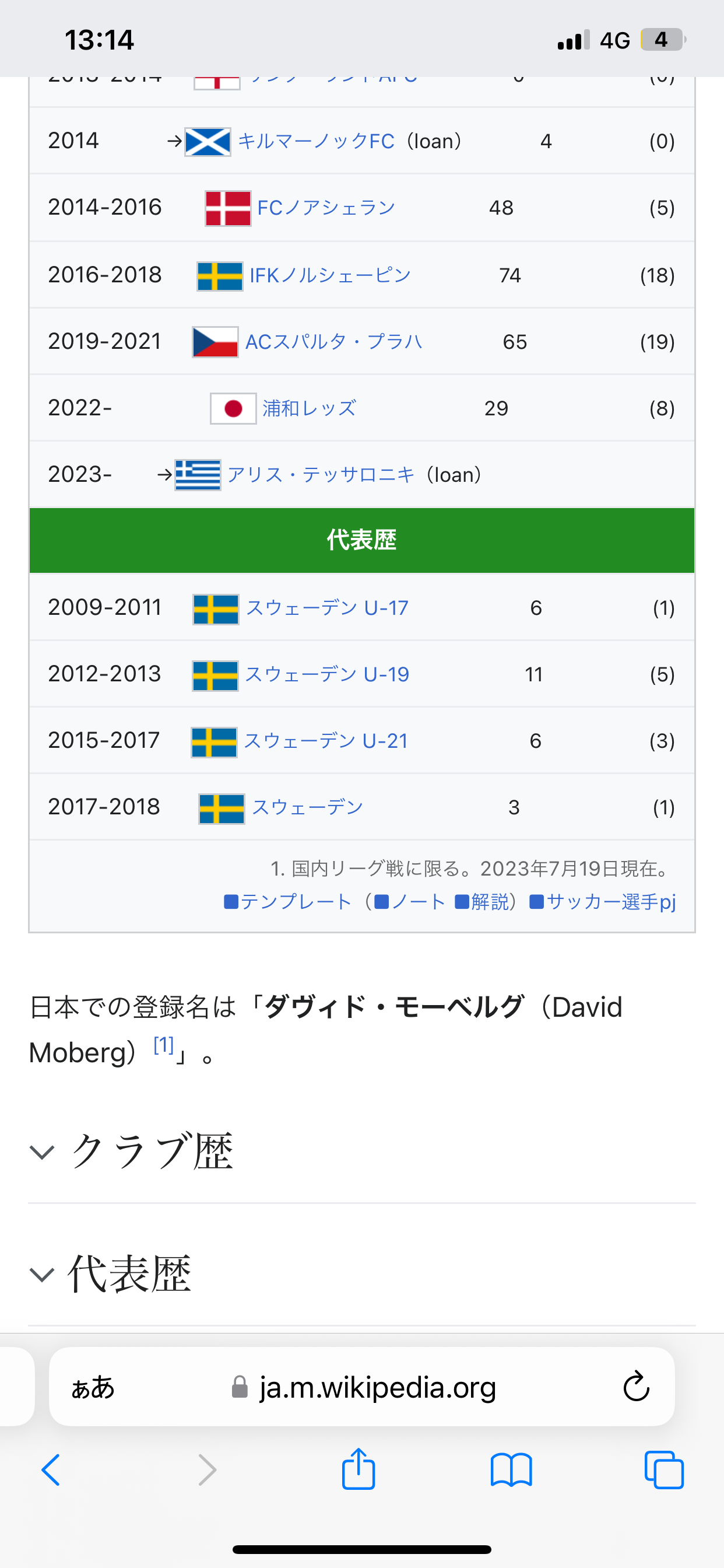
Task: Open the テンプレート link
Action: tap(288, 901)
